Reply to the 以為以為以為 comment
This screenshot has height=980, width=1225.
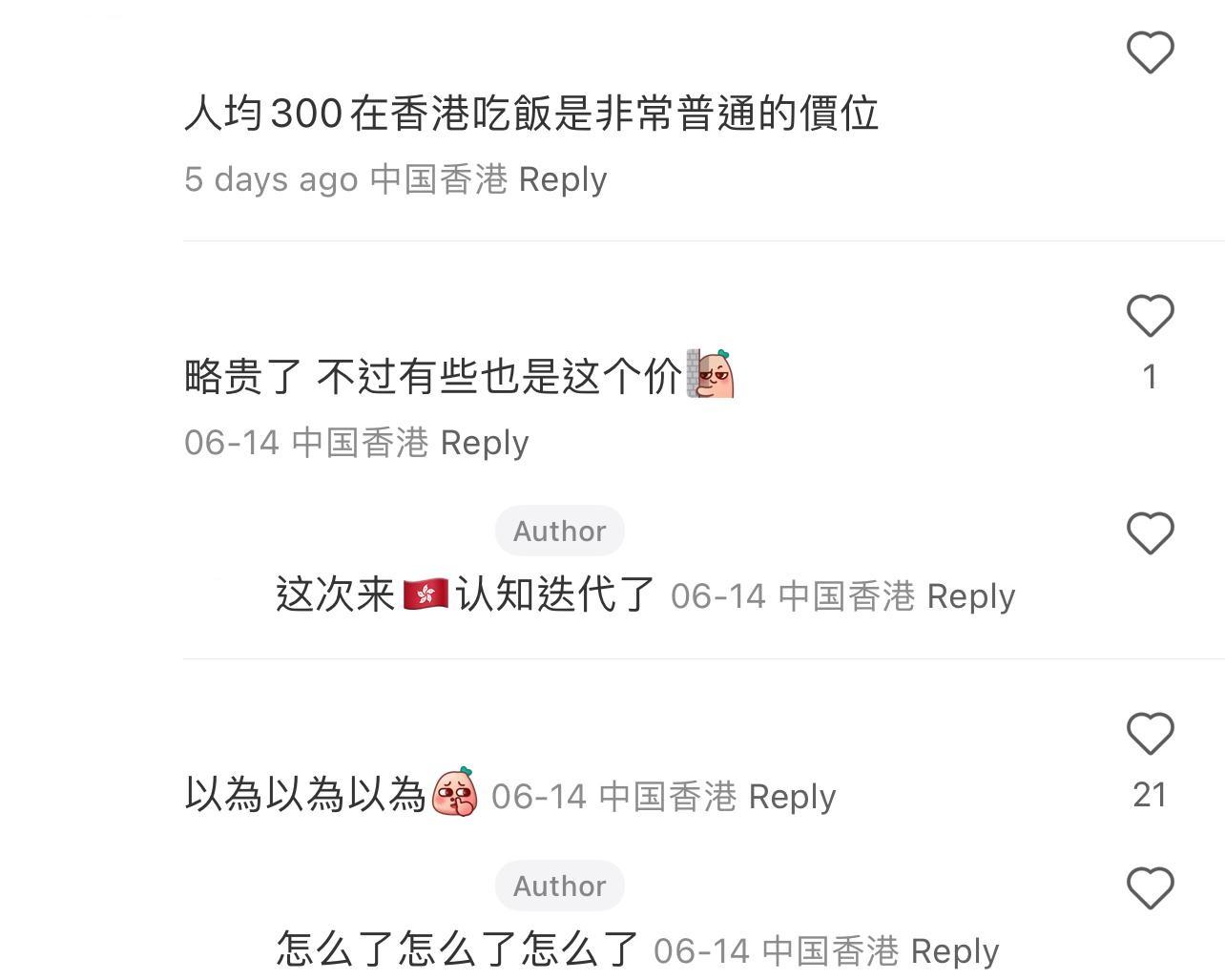(x=791, y=797)
